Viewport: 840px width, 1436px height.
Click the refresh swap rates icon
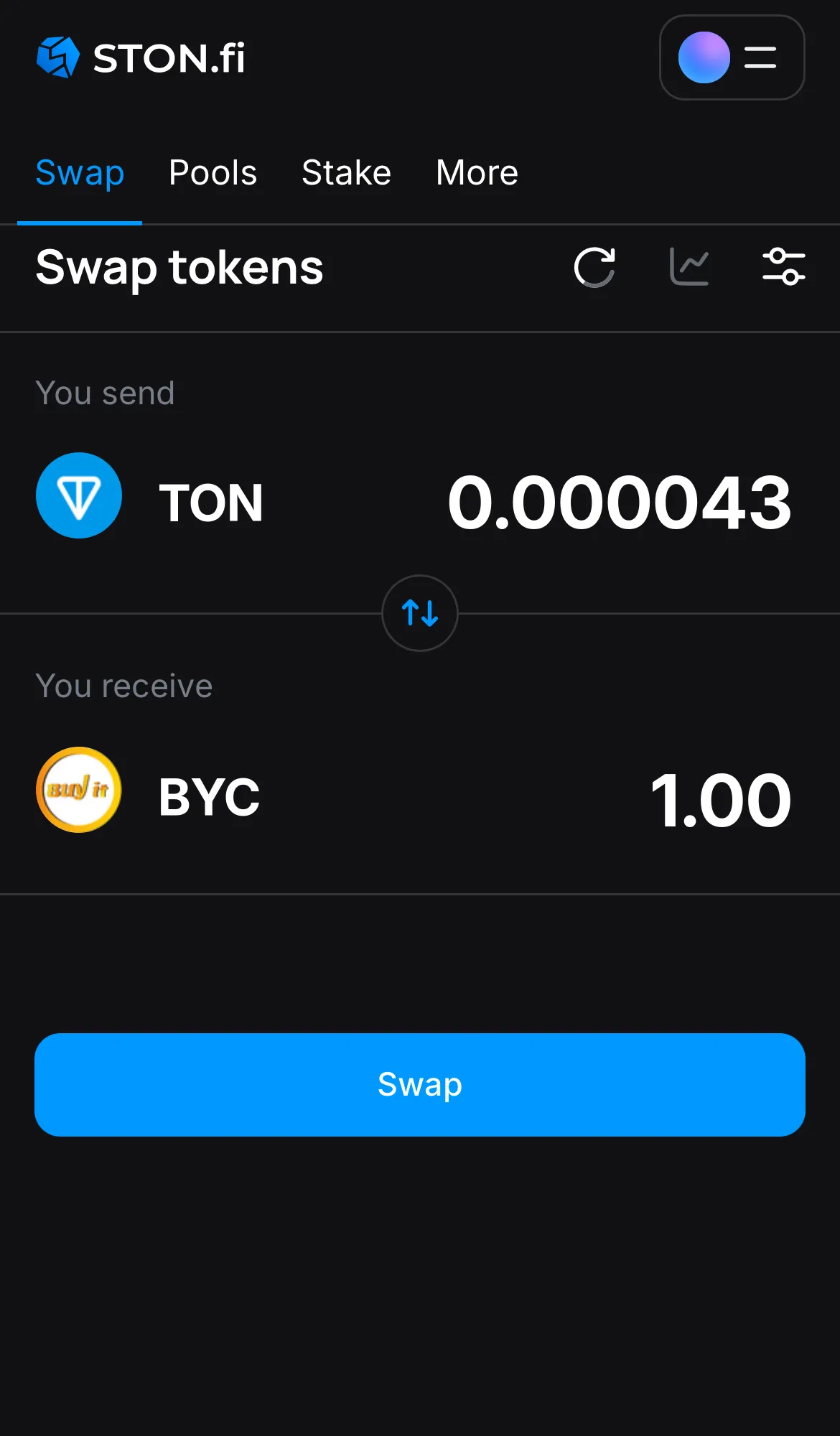[x=594, y=267]
